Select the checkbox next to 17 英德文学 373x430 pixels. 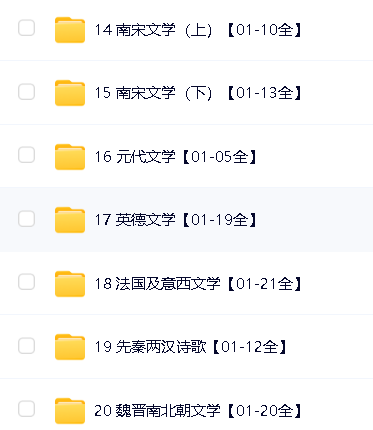(x=26, y=219)
